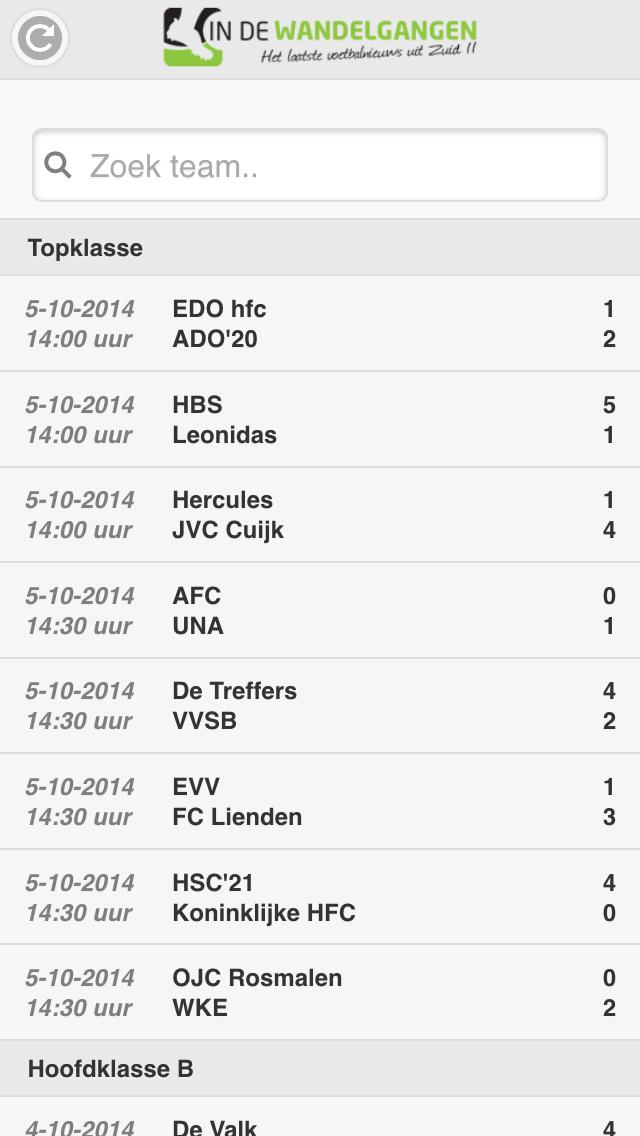The image size is (640, 1136).
Task: Open the HSC'21 vs Koninklijke HFC match
Action: (320, 898)
